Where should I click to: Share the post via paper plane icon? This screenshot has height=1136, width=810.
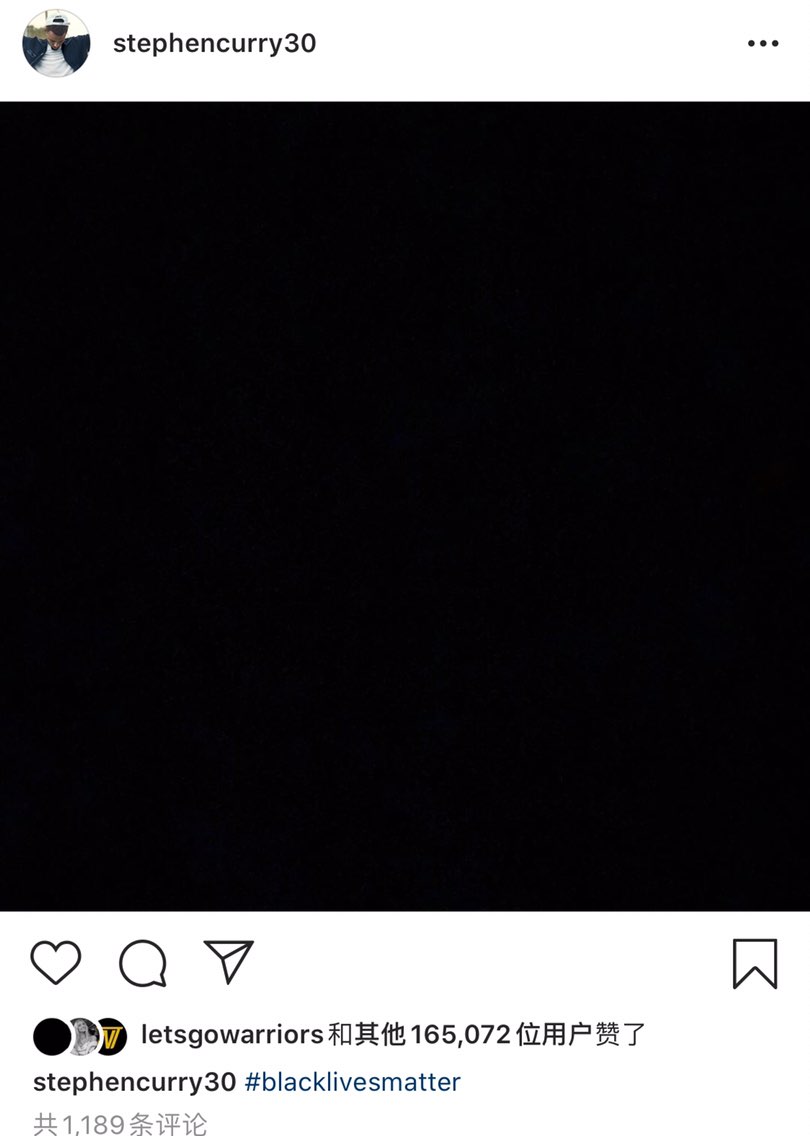tap(229, 962)
